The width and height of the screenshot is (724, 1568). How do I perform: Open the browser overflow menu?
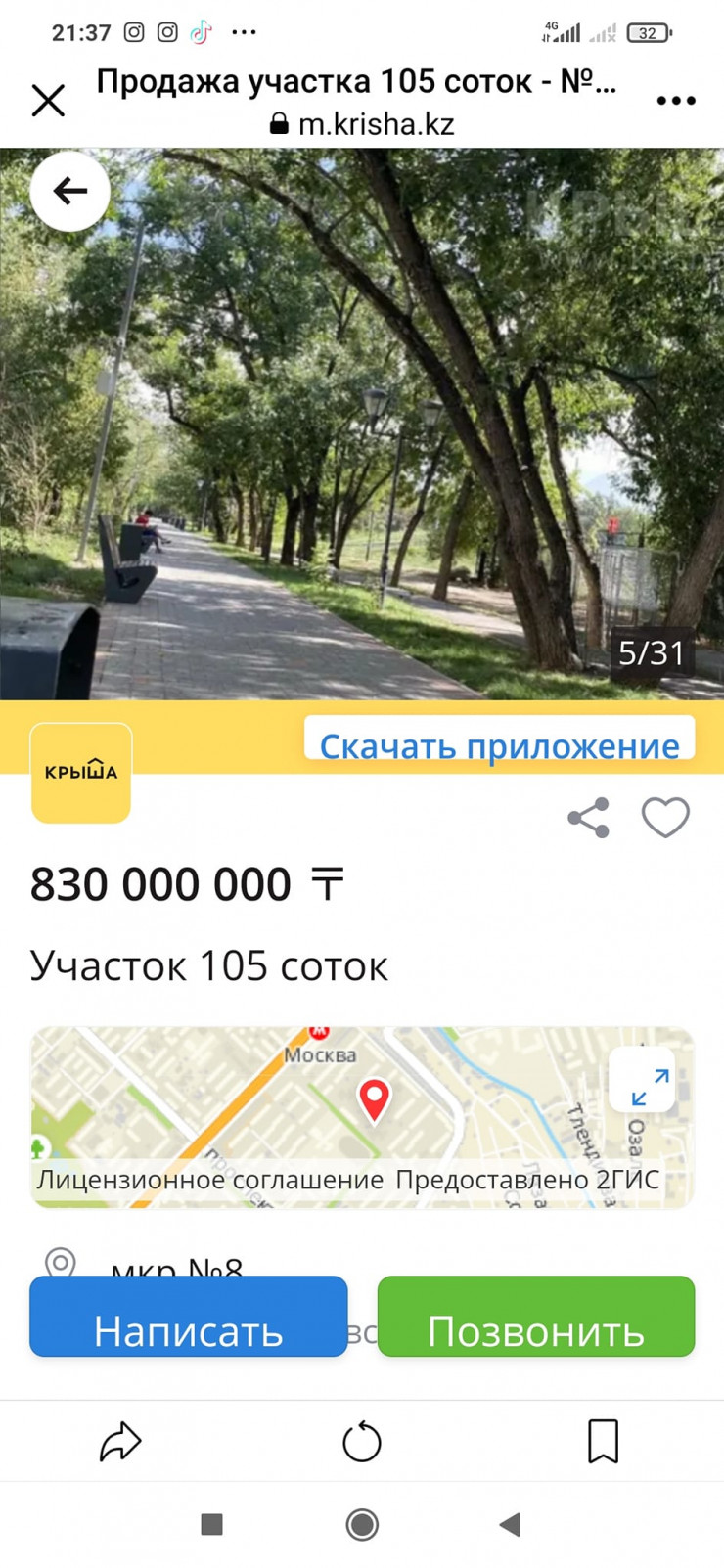point(675,101)
